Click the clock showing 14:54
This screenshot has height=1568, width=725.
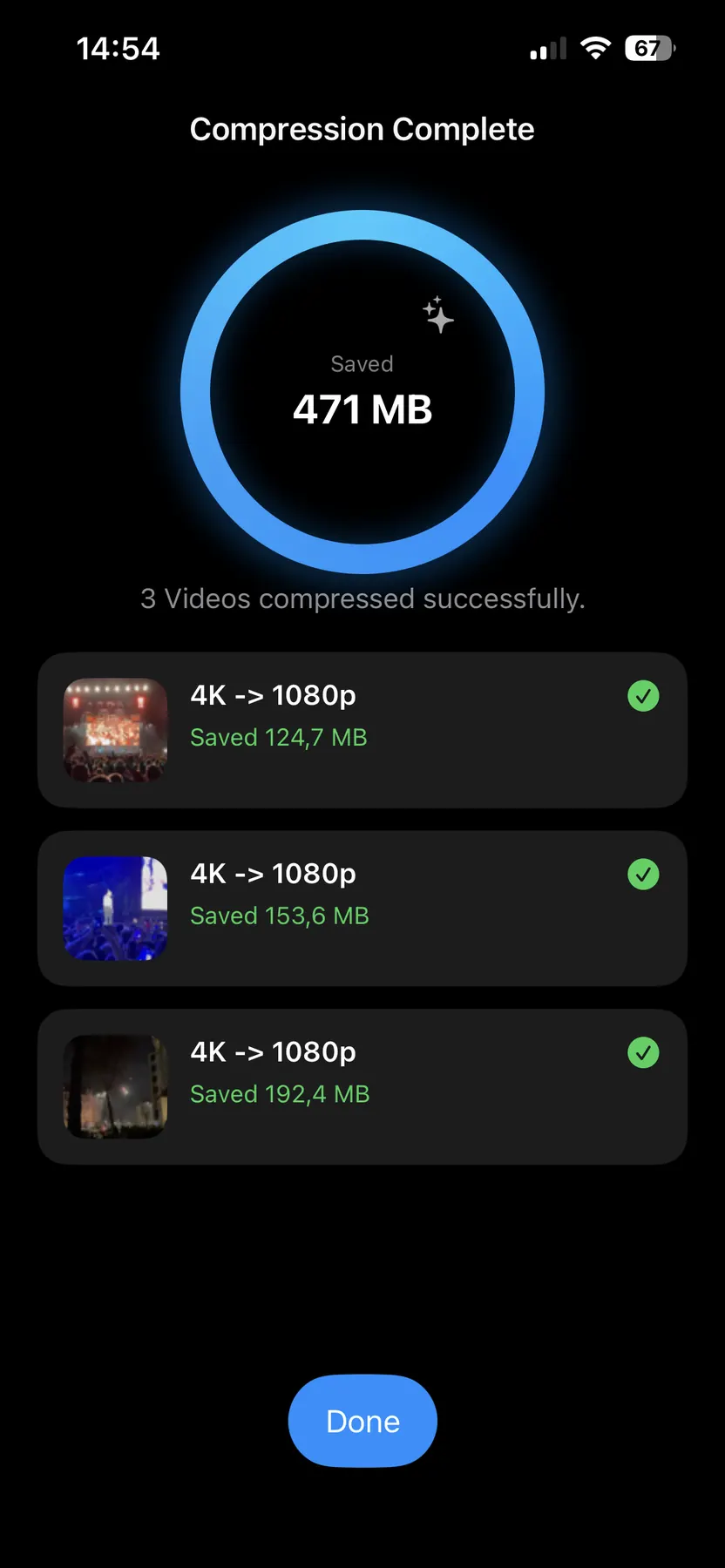[119, 49]
